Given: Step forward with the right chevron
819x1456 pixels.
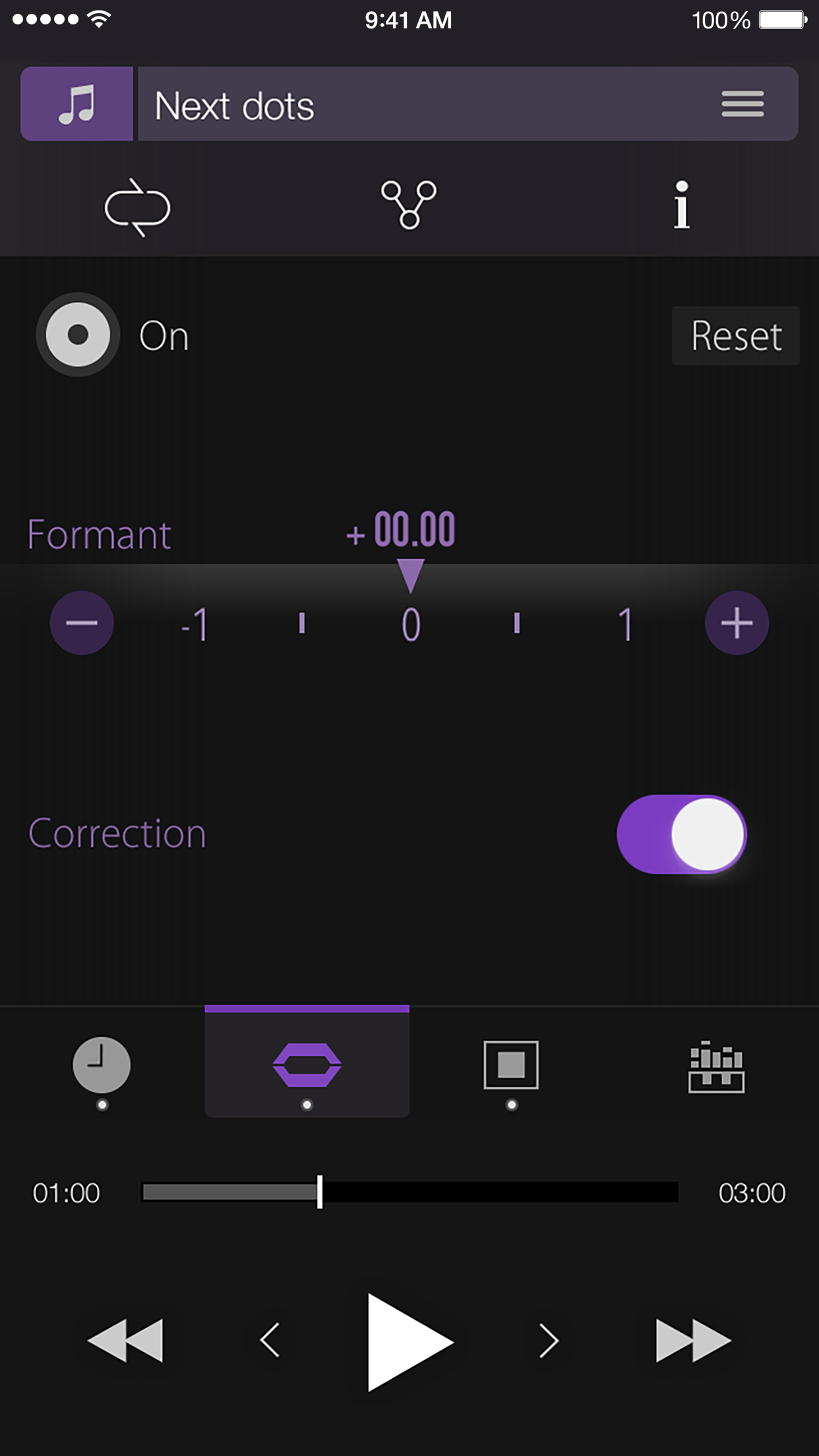Looking at the screenshot, I should point(548,1341).
